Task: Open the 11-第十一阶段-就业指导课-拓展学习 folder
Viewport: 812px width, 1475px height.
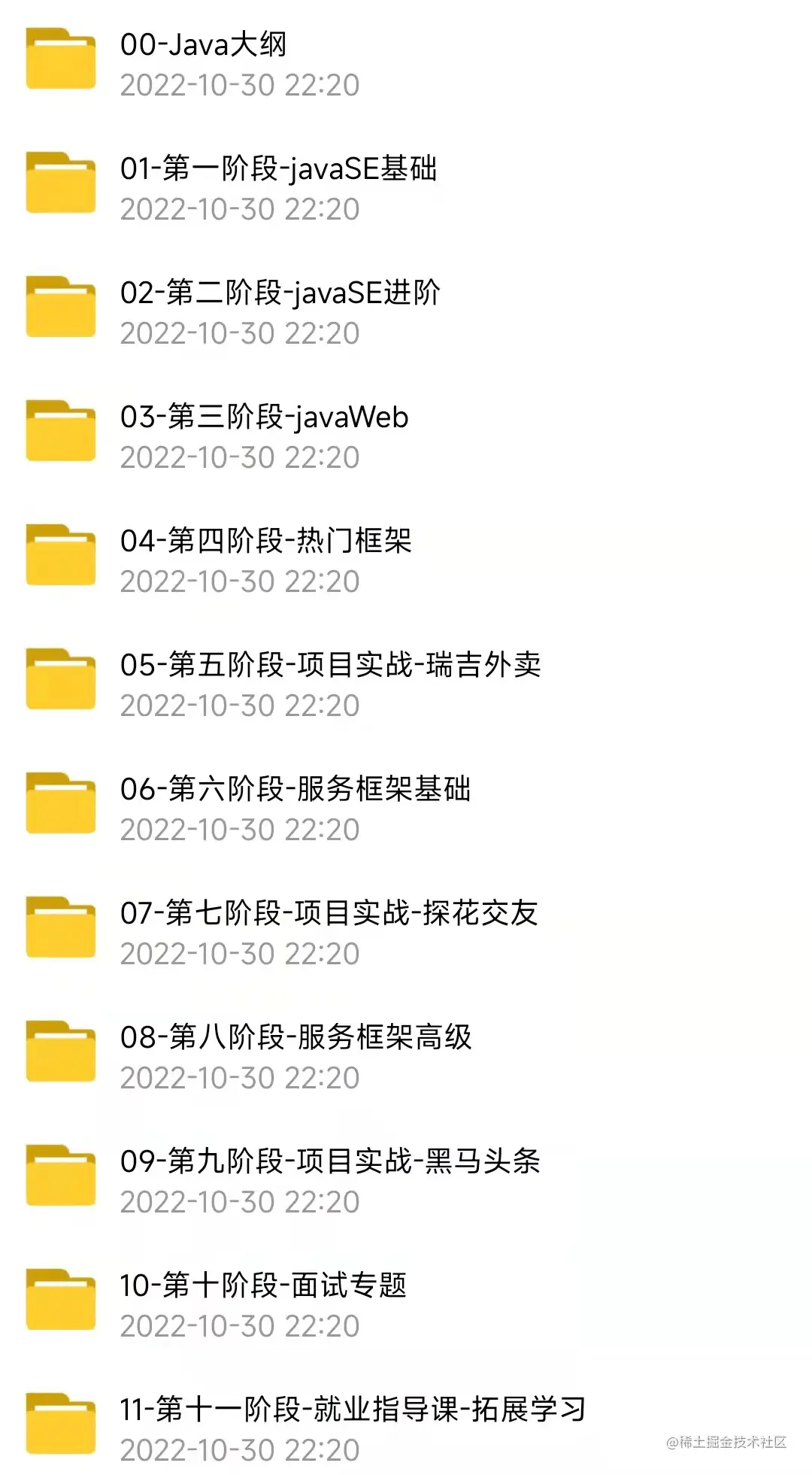Action: pos(352,1411)
